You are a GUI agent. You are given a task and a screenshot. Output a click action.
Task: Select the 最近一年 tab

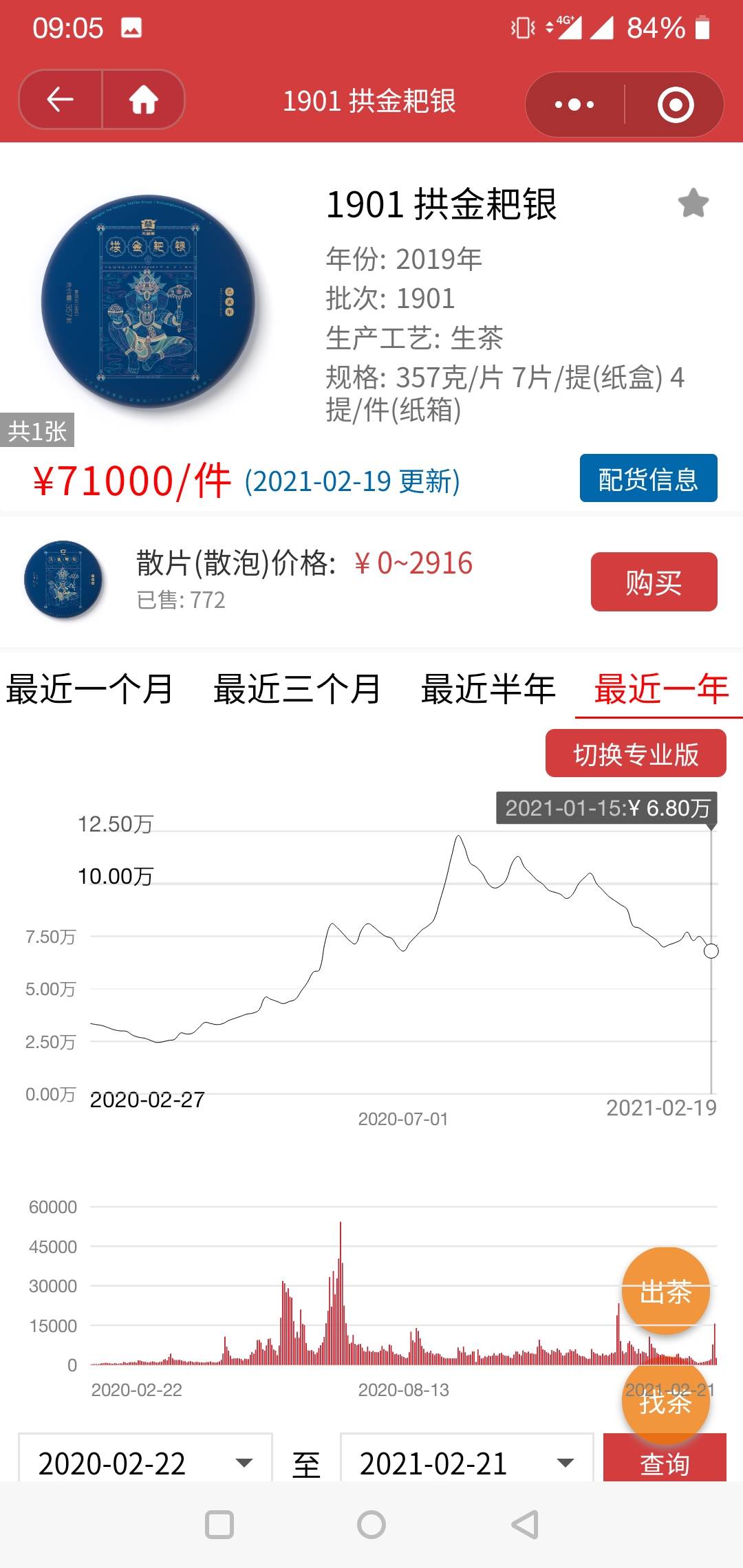coord(660,688)
